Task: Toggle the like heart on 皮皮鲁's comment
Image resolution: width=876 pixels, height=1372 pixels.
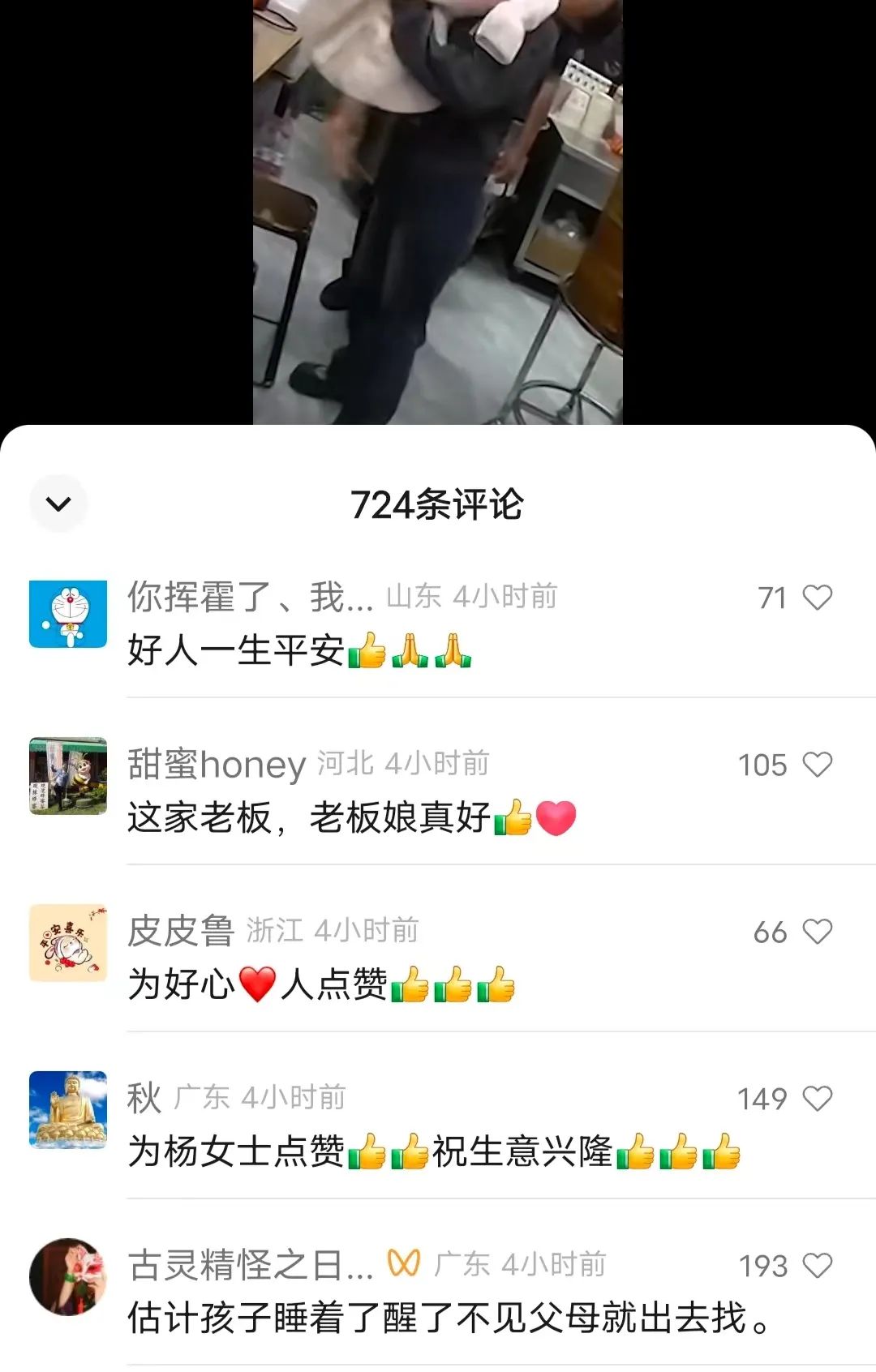Action: [816, 933]
